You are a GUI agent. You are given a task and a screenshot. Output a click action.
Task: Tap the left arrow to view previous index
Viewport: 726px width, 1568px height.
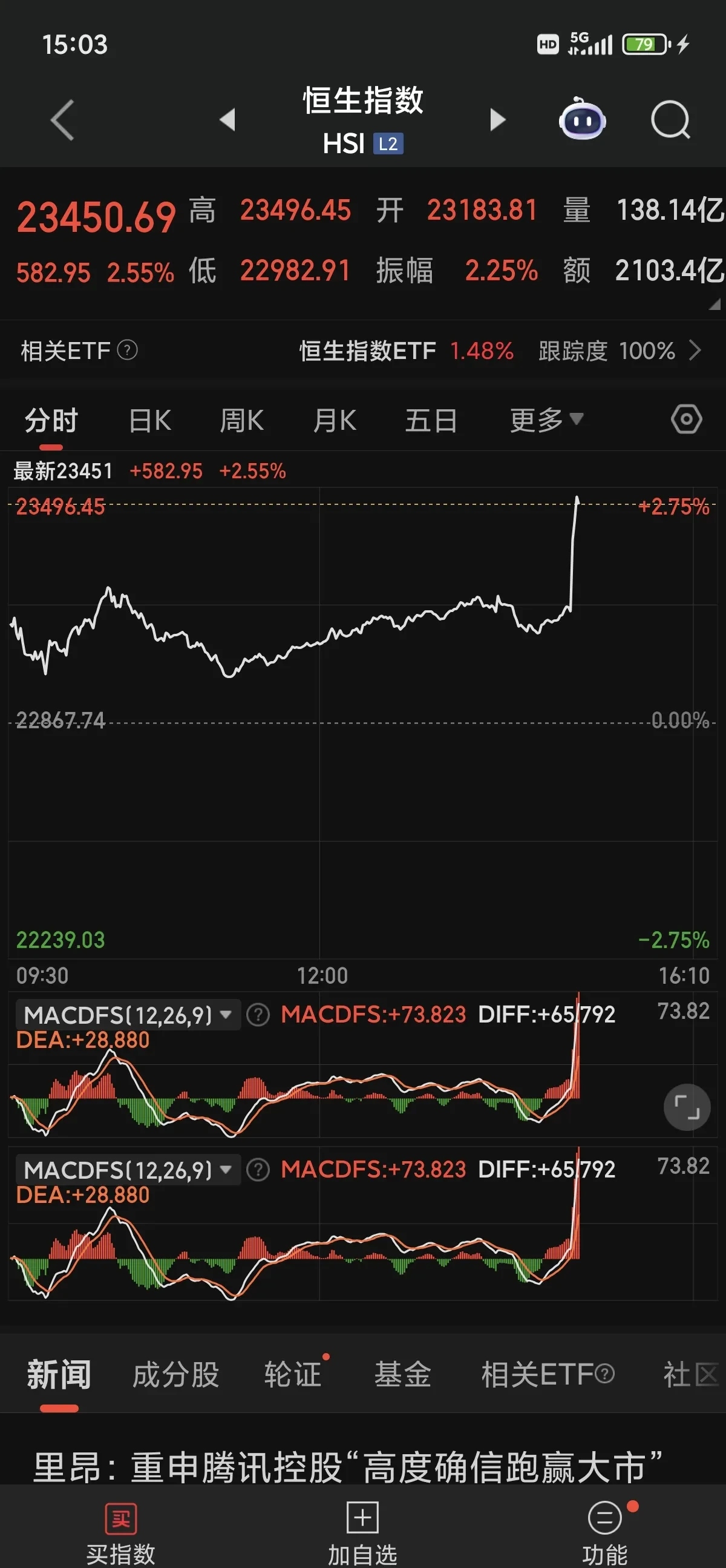click(228, 120)
